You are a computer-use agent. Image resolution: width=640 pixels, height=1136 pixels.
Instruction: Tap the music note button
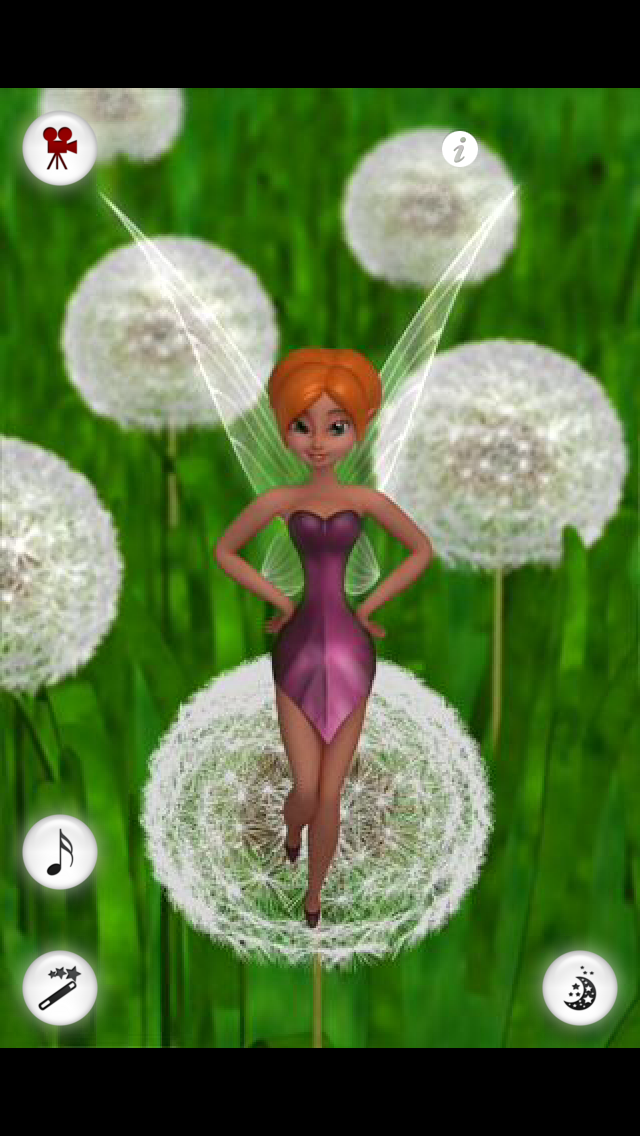60,852
